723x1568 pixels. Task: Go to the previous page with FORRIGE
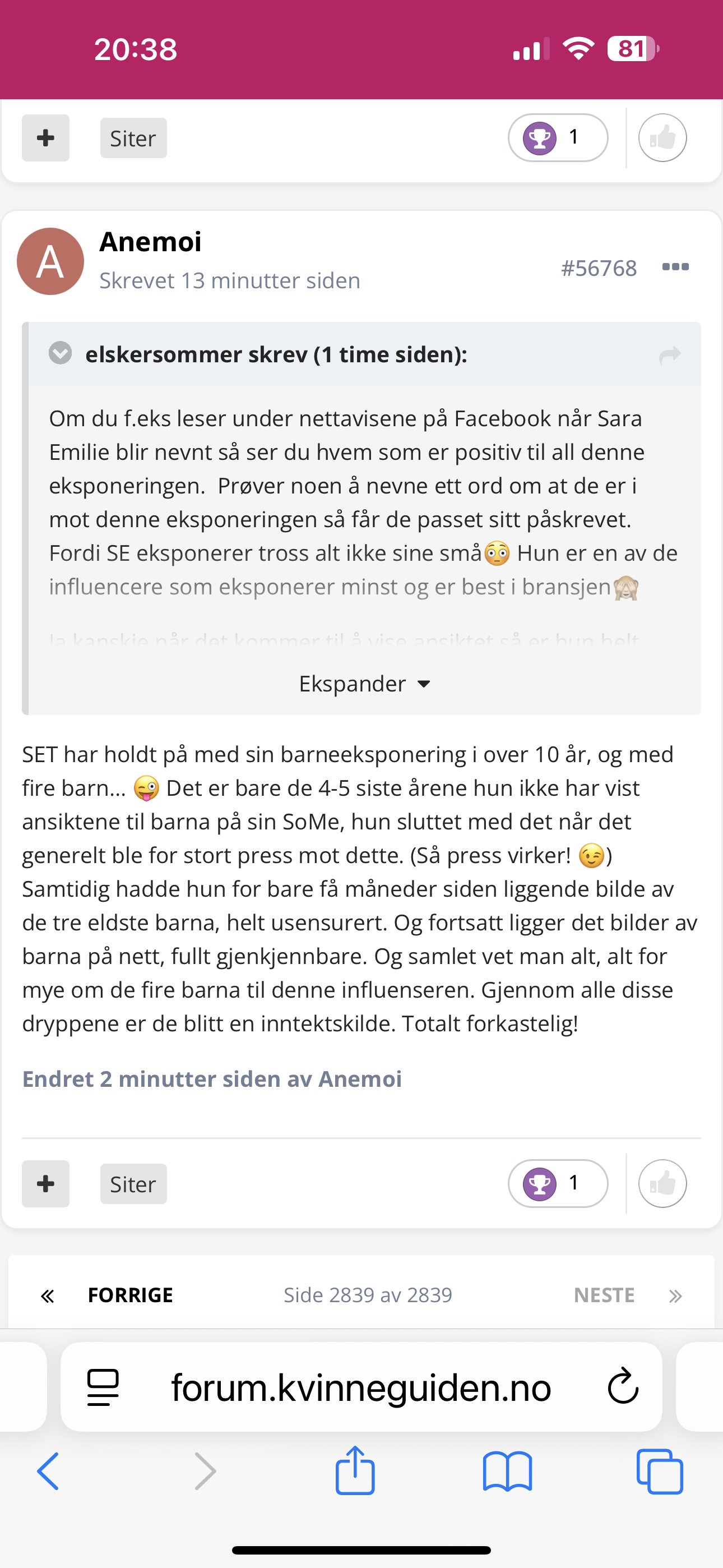coord(129,1295)
